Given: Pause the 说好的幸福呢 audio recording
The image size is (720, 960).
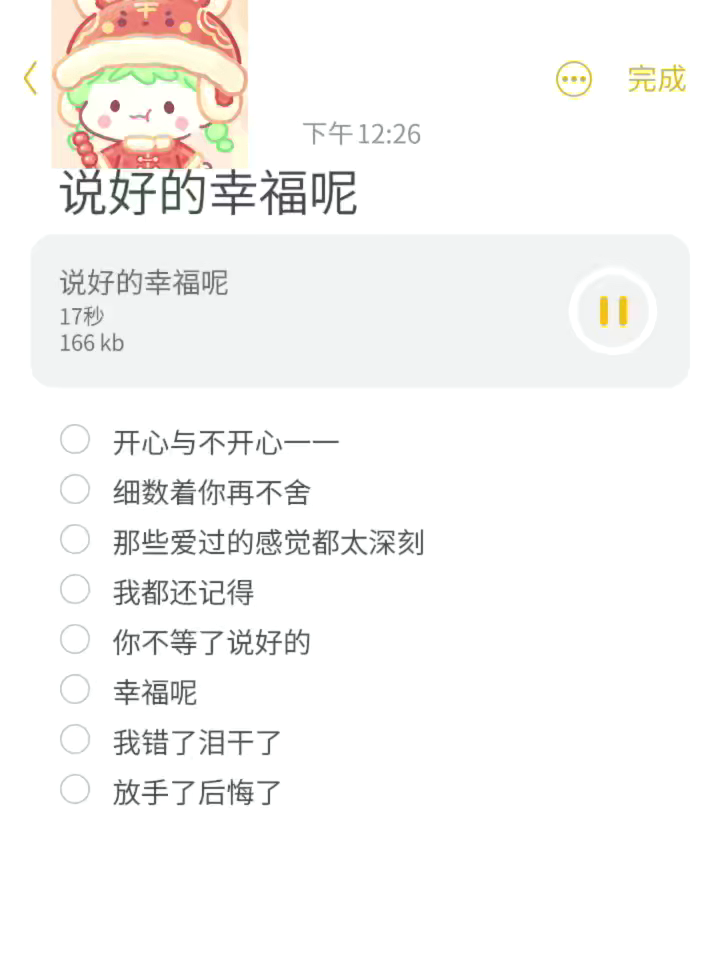Looking at the screenshot, I should coord(613,312).
